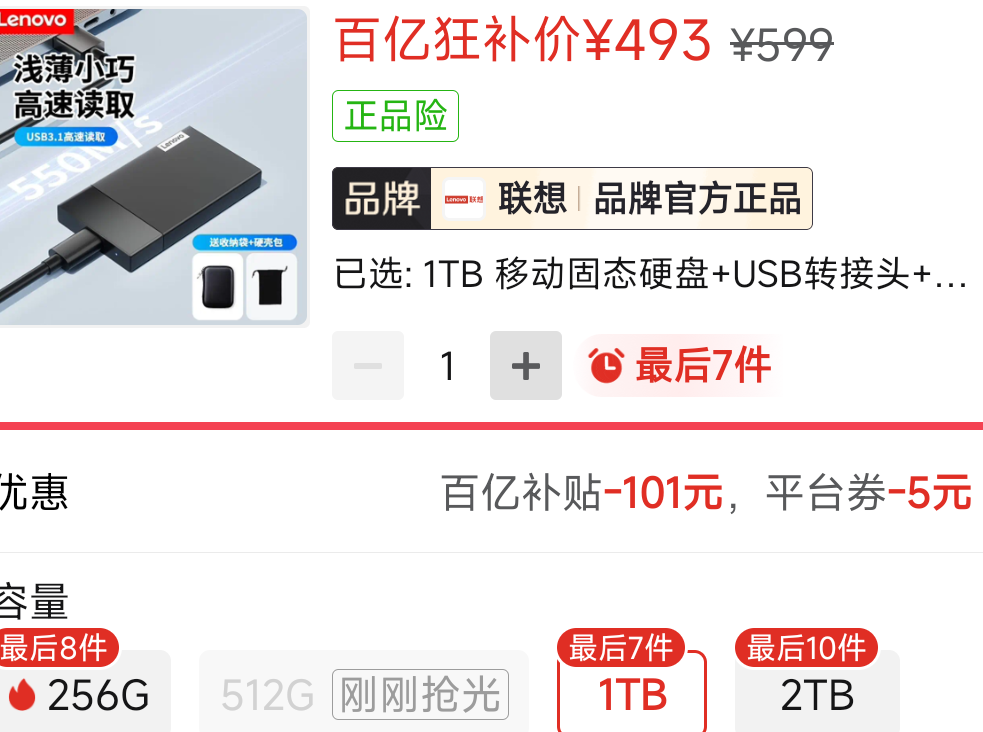Choose the 1TB capacity option

(632, 694)
